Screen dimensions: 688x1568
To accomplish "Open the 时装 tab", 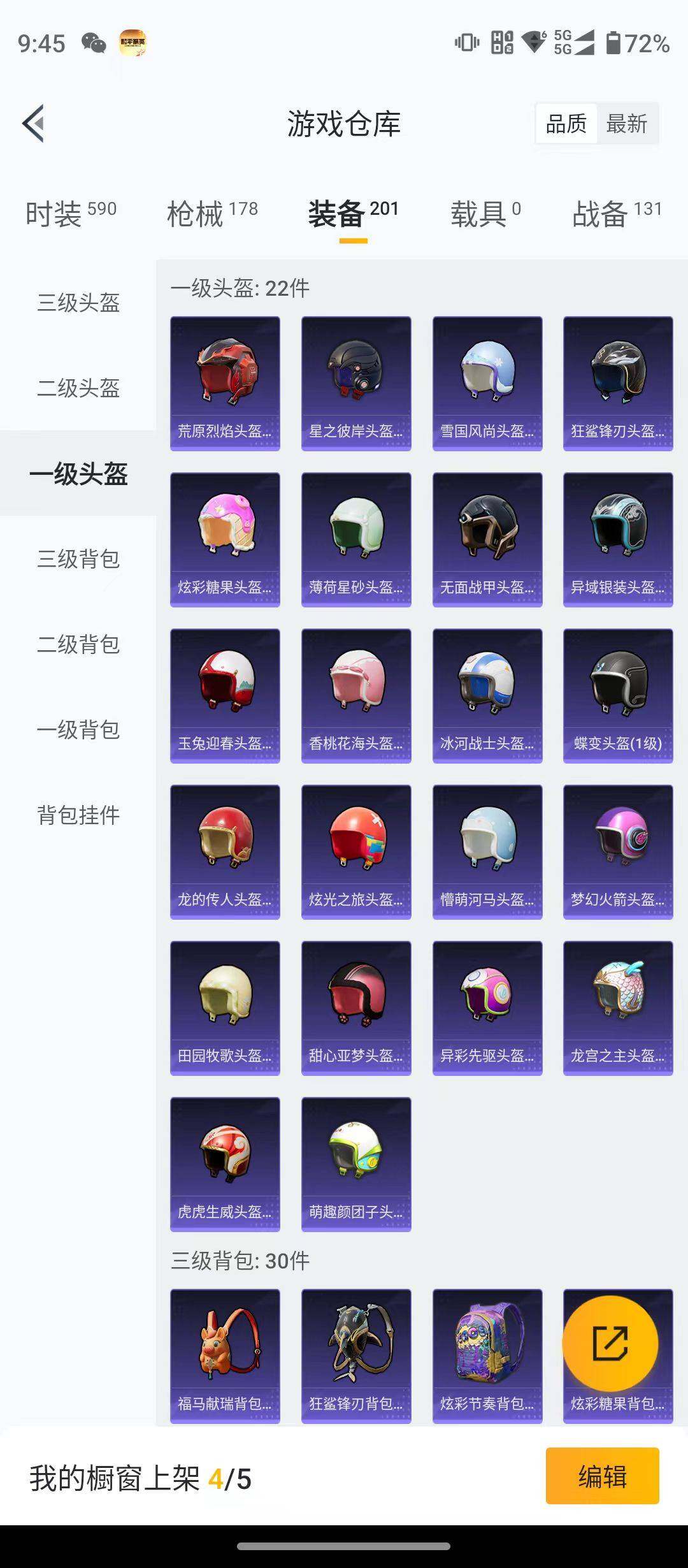I will (54, 212).
